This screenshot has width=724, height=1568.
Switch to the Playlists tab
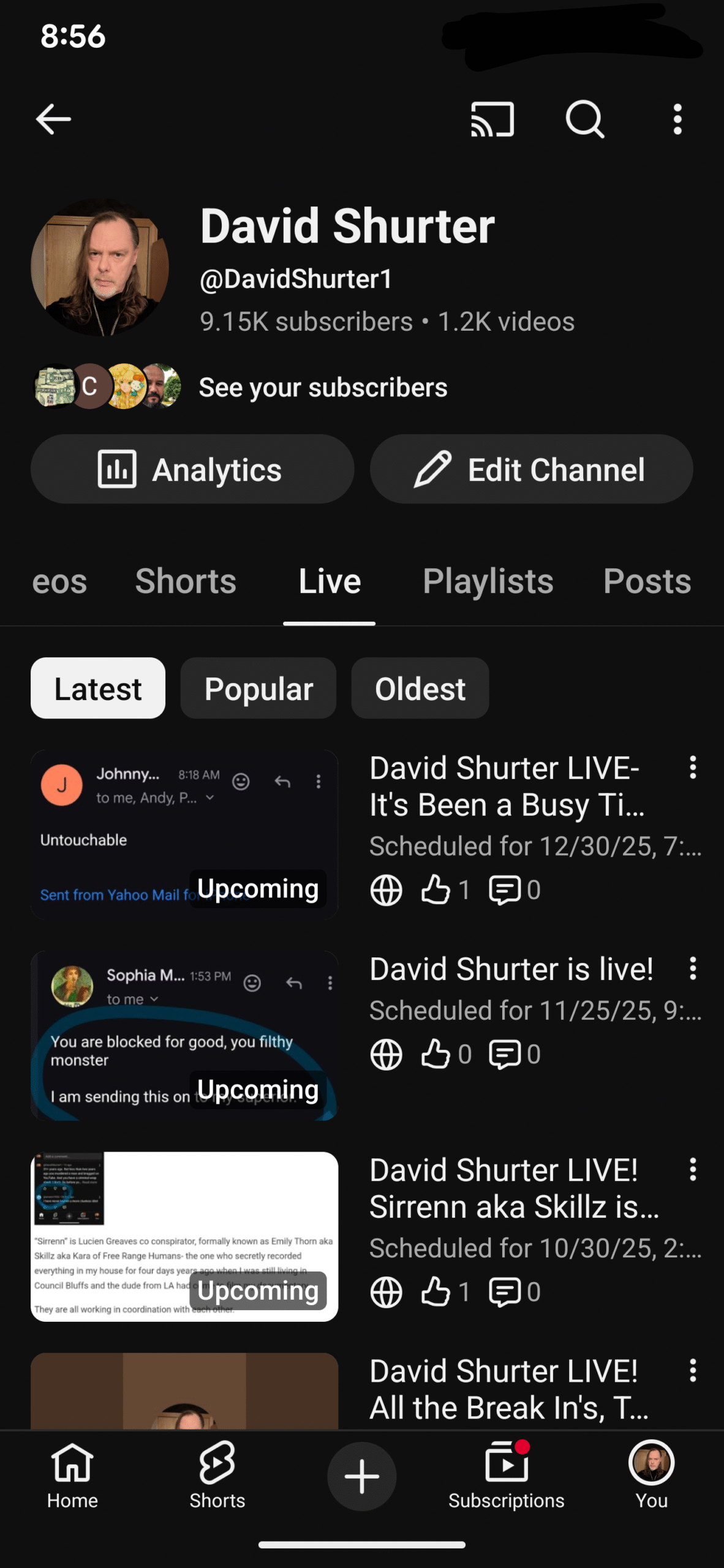pos(488,581)
